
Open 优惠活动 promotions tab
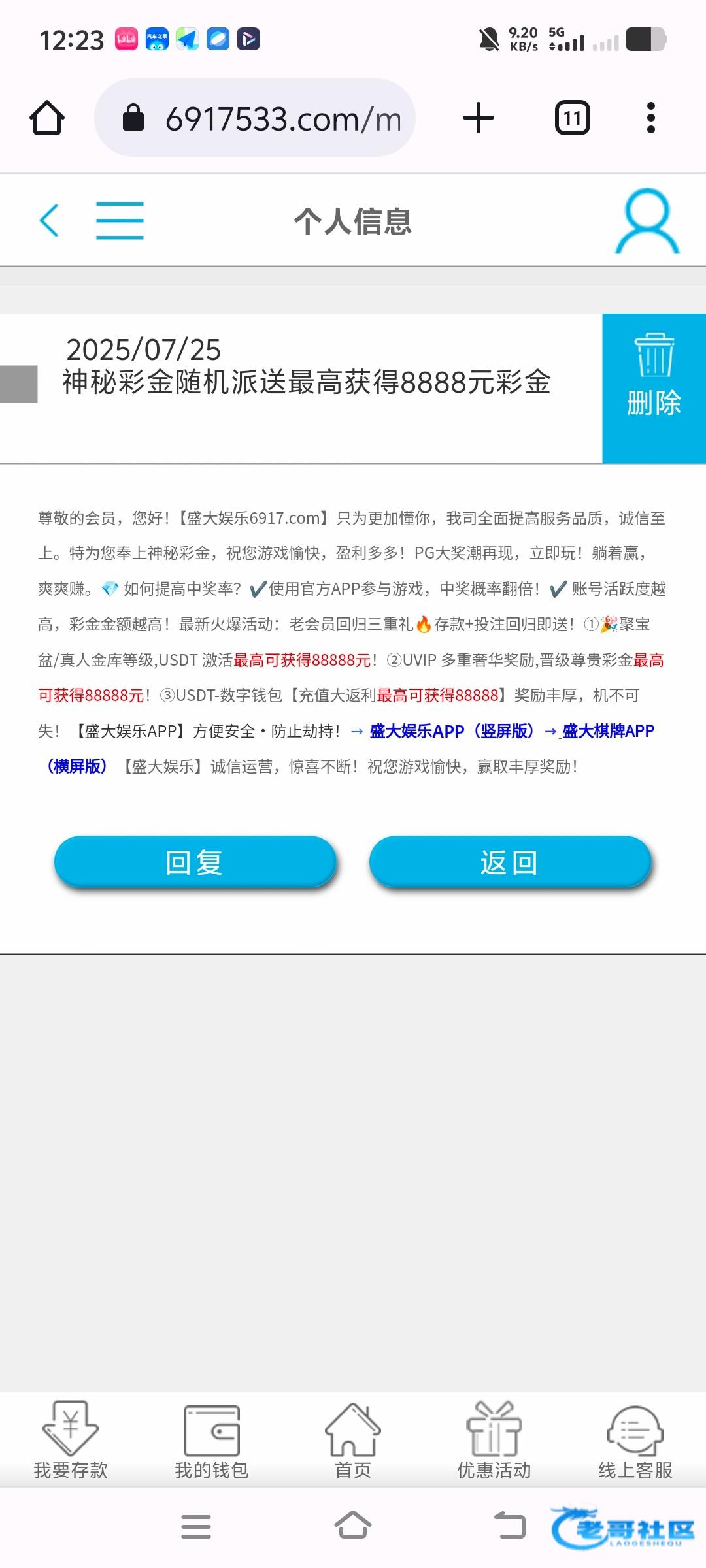click(494, 1441)
